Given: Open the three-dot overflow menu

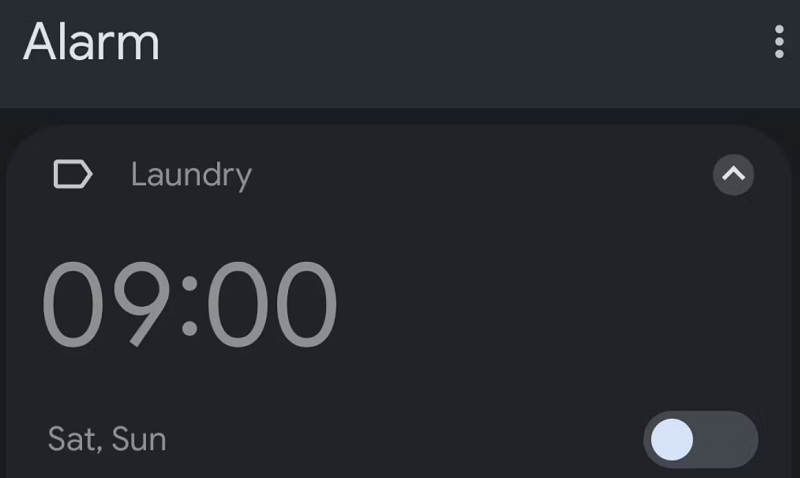Looking at the screenshot, I should [x=778, y=42].
